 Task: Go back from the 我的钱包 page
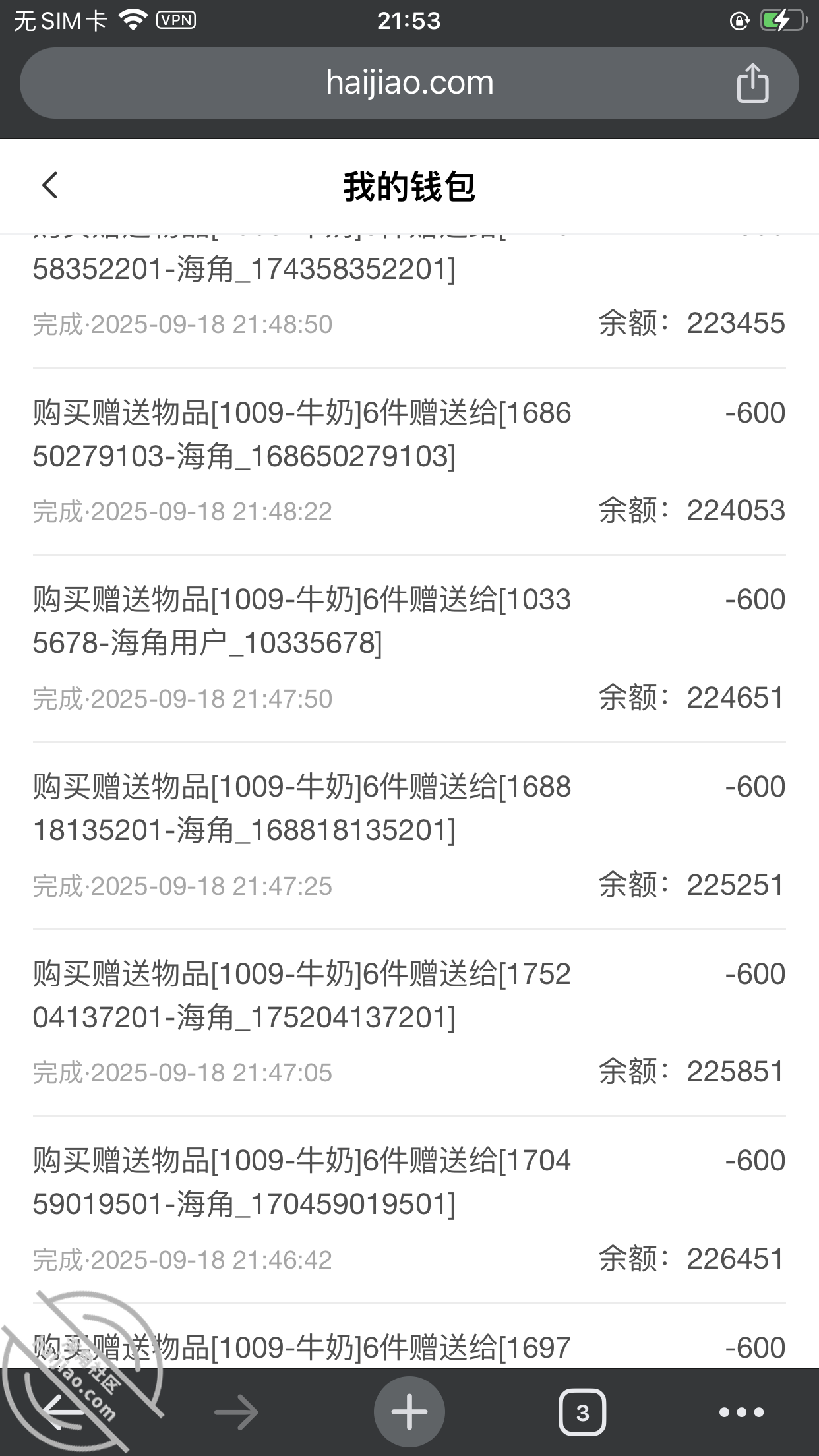coord(50,186)
